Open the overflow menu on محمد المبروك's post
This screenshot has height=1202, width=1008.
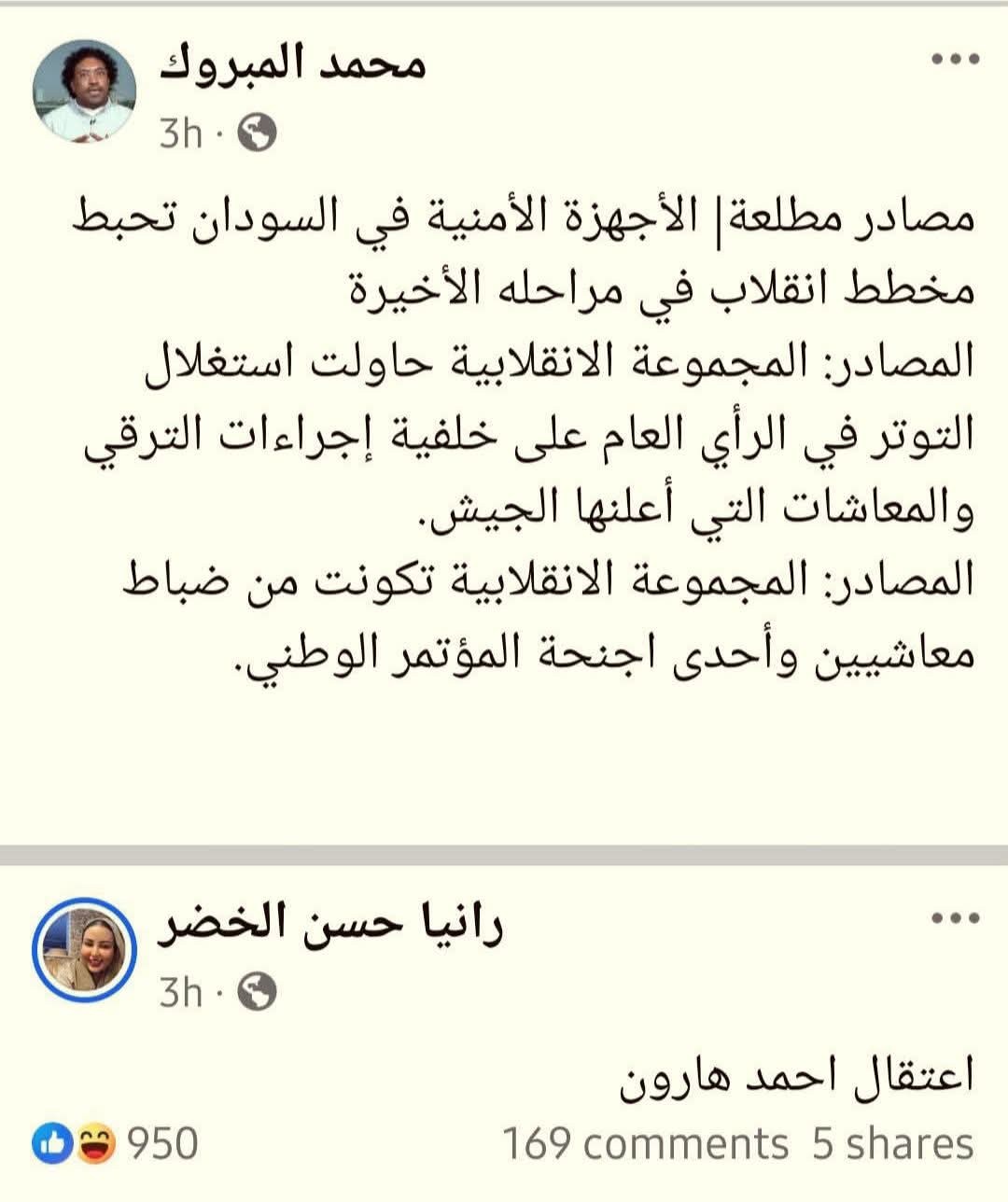pos(955,60)
